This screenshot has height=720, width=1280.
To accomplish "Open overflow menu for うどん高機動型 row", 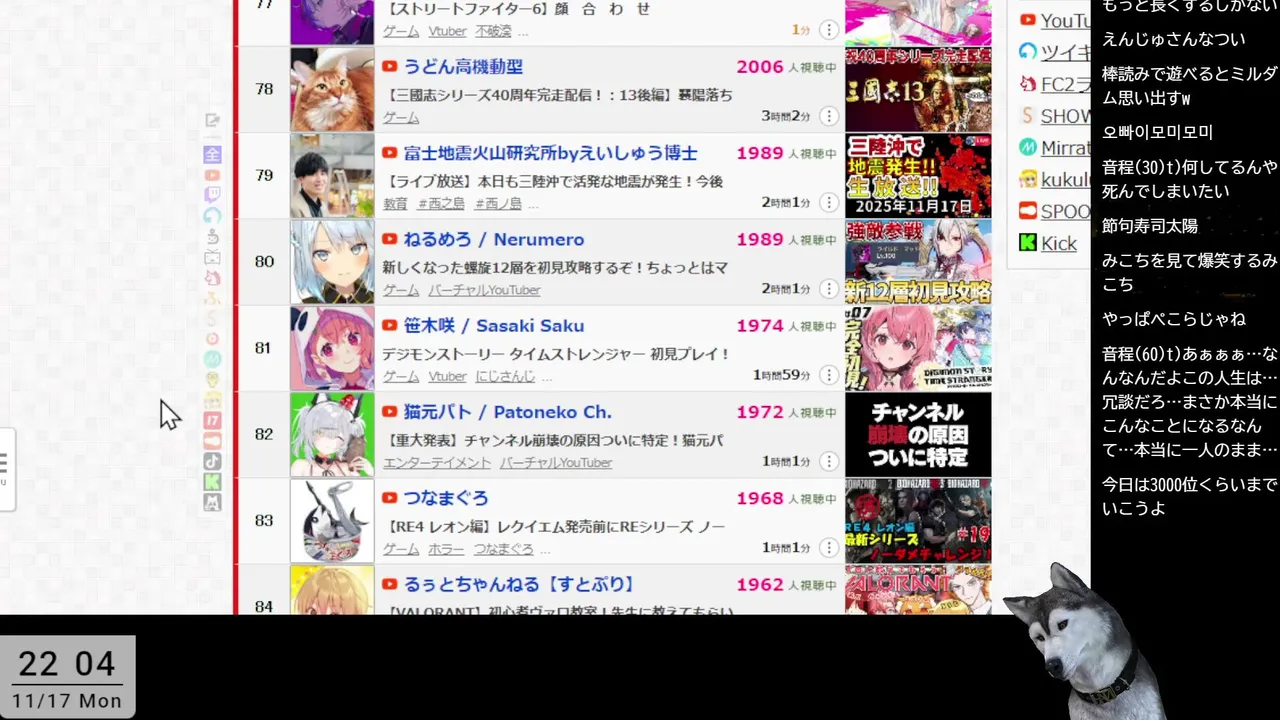I will pos(829,116).
